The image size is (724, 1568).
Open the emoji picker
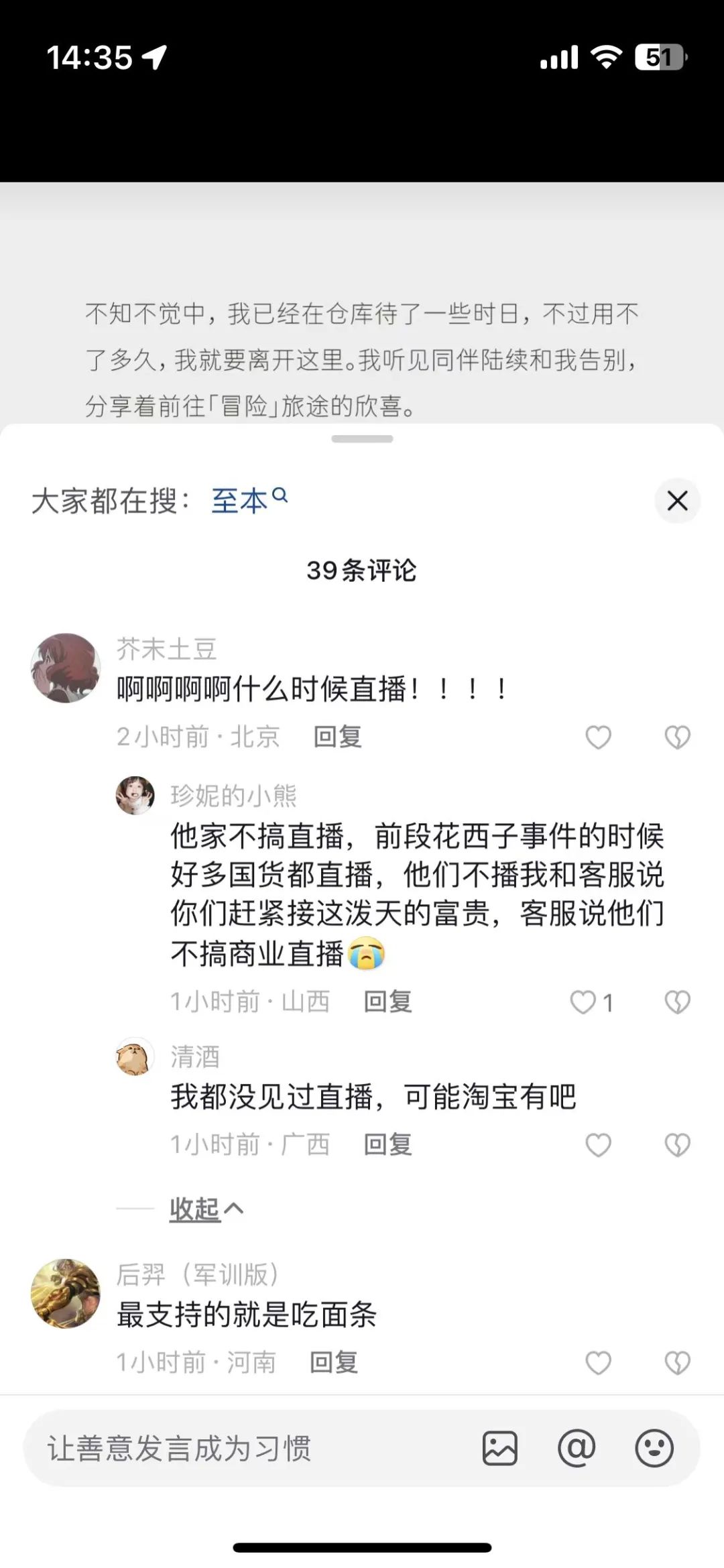[654, 1448]
